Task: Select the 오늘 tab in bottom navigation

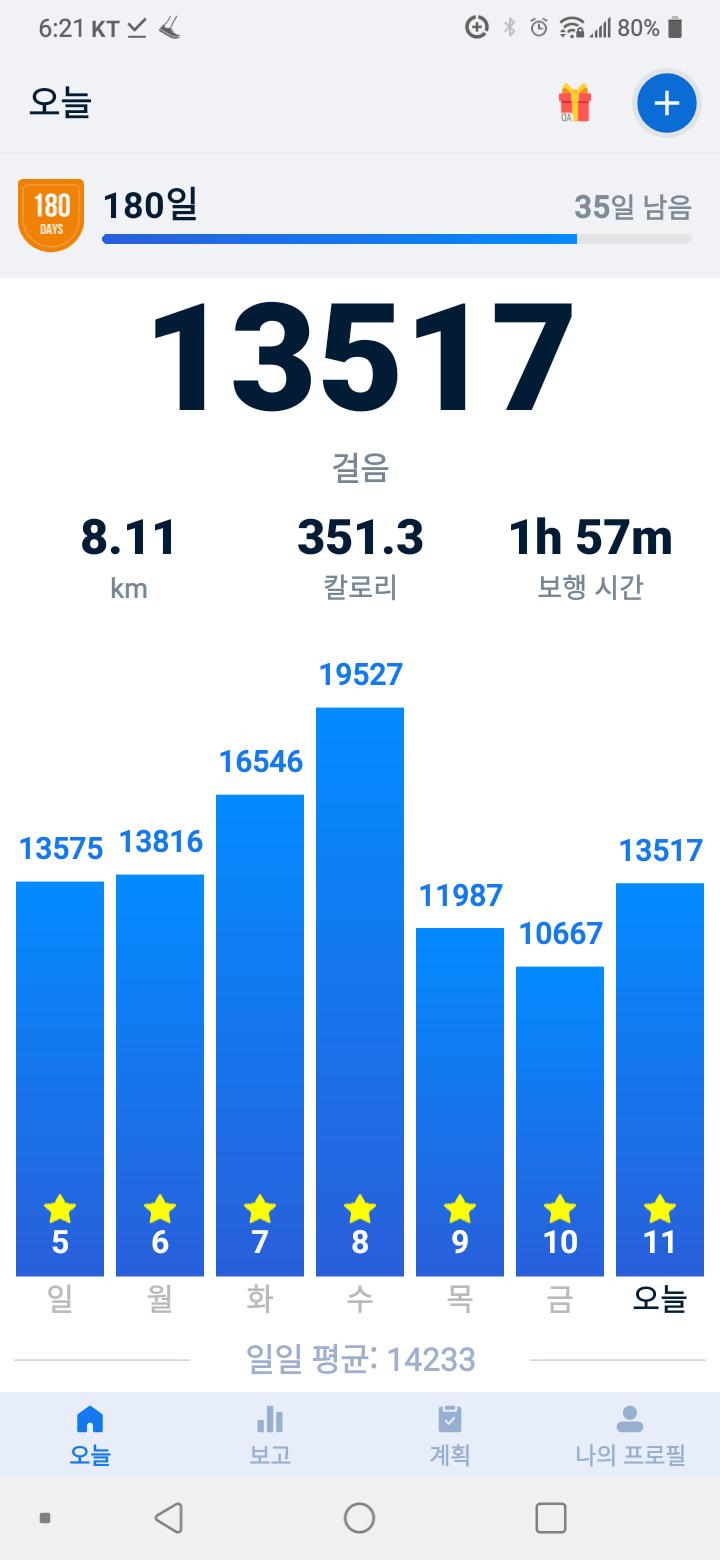Action: (90, 1435)
